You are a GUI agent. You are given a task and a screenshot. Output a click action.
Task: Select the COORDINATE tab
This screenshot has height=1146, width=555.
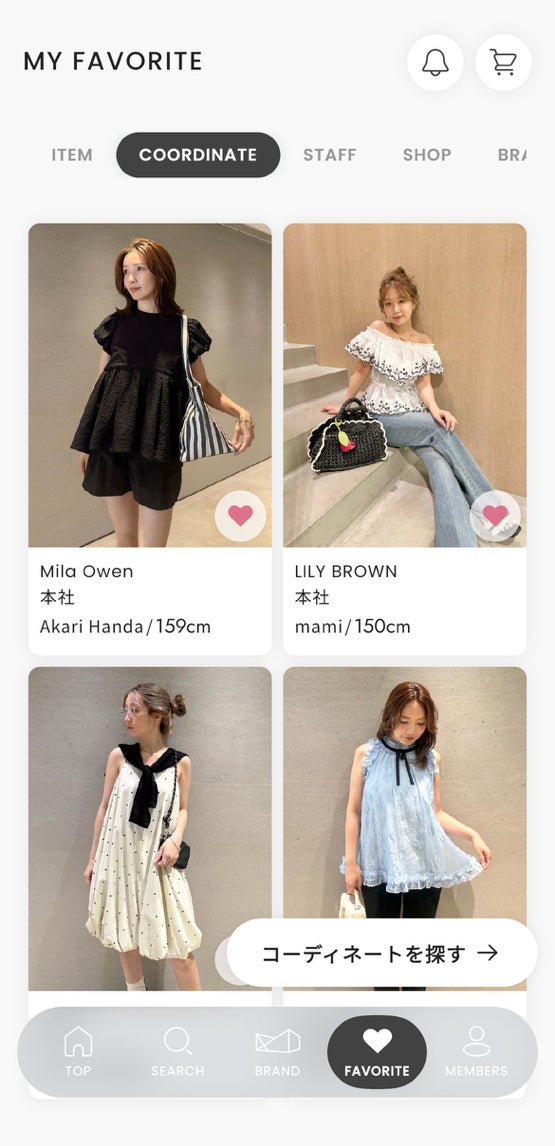(x=198, y=155)
